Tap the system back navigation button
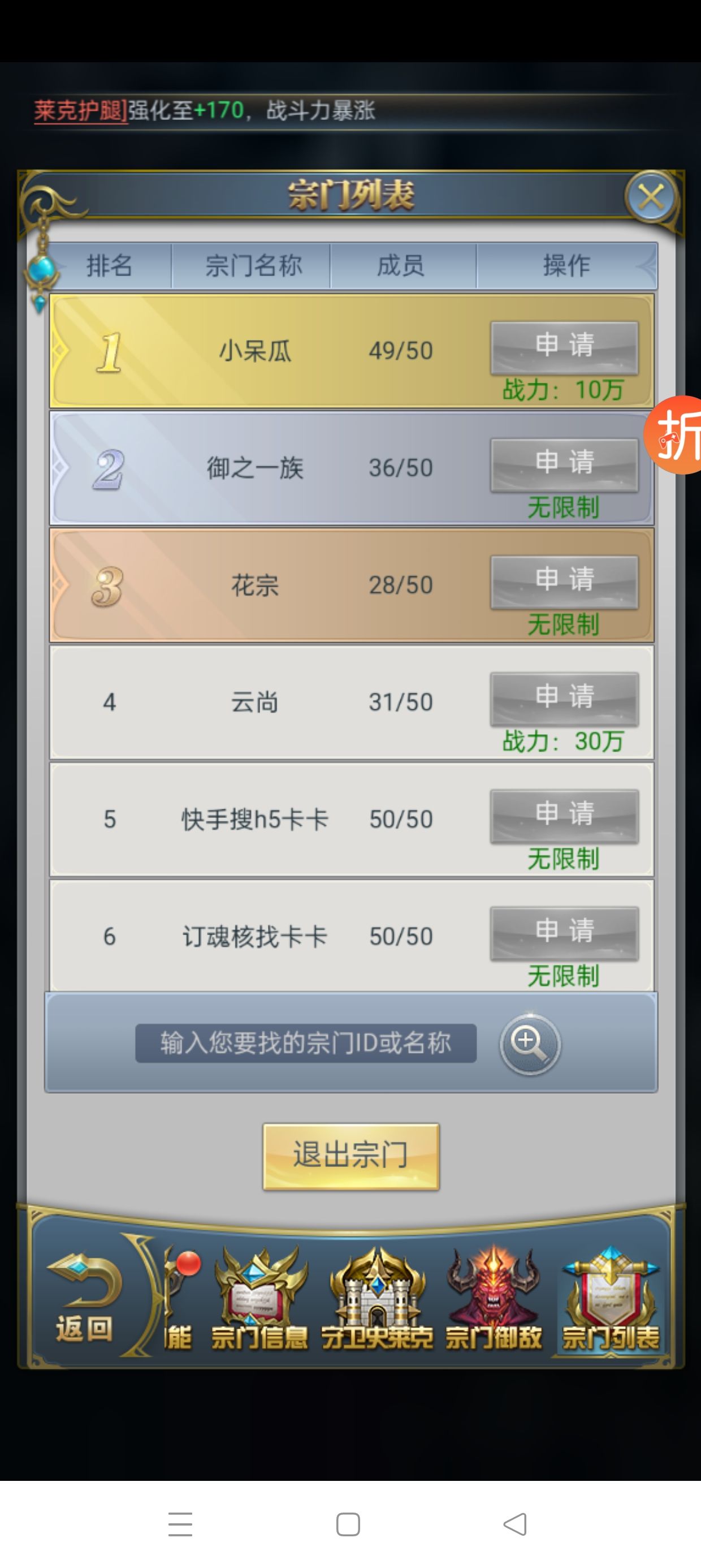 pyautogui.click(x=515, y=1524)
